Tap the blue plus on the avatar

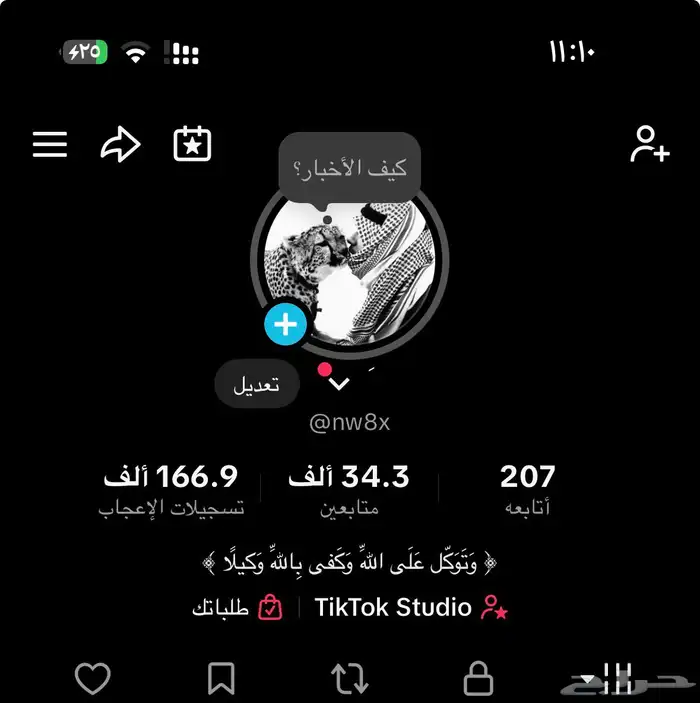tap(286, 324)
